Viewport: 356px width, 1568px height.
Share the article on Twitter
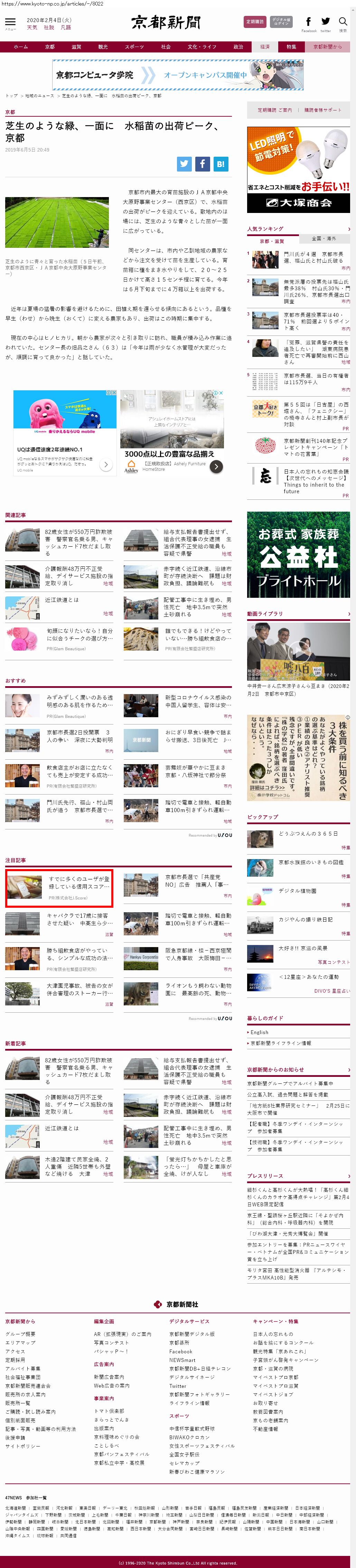[184, 164]
